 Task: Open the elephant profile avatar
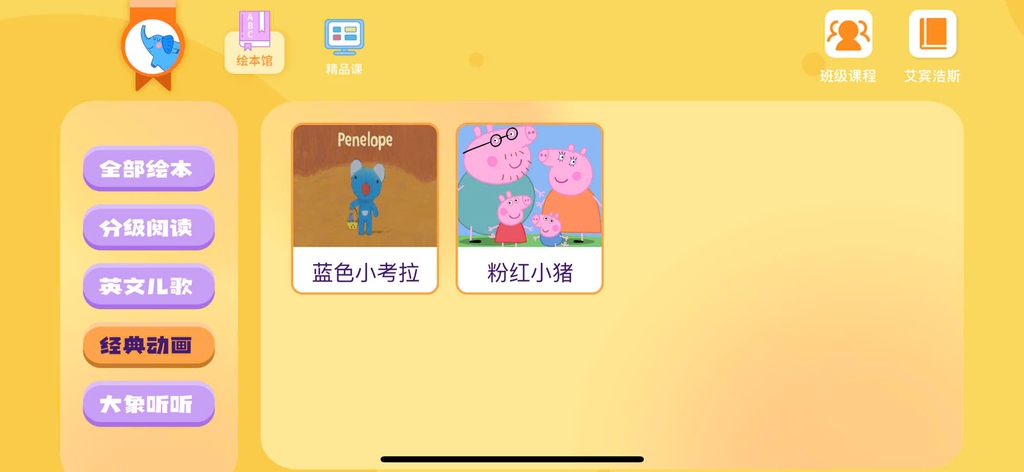[153, 44]
